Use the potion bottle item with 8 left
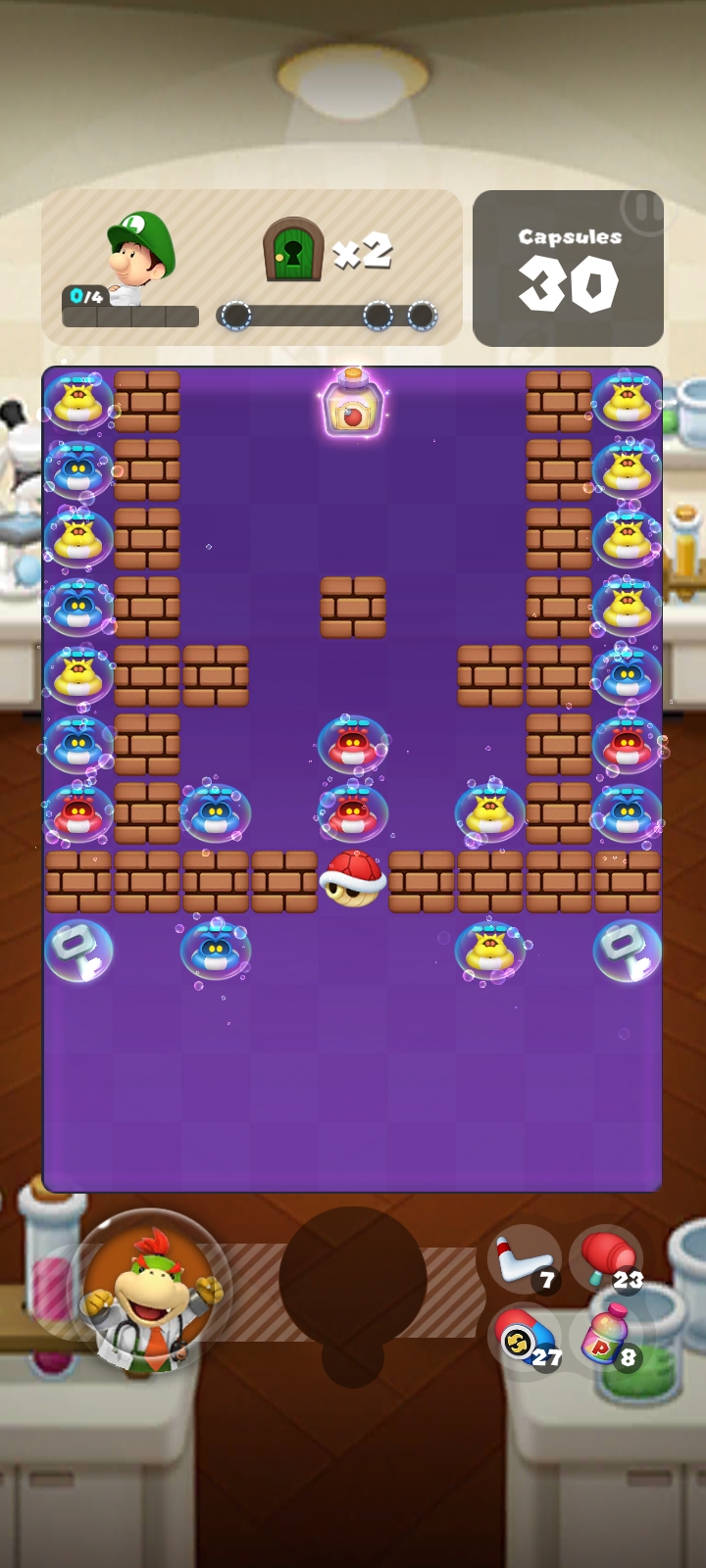 [x=608, y=1338]
